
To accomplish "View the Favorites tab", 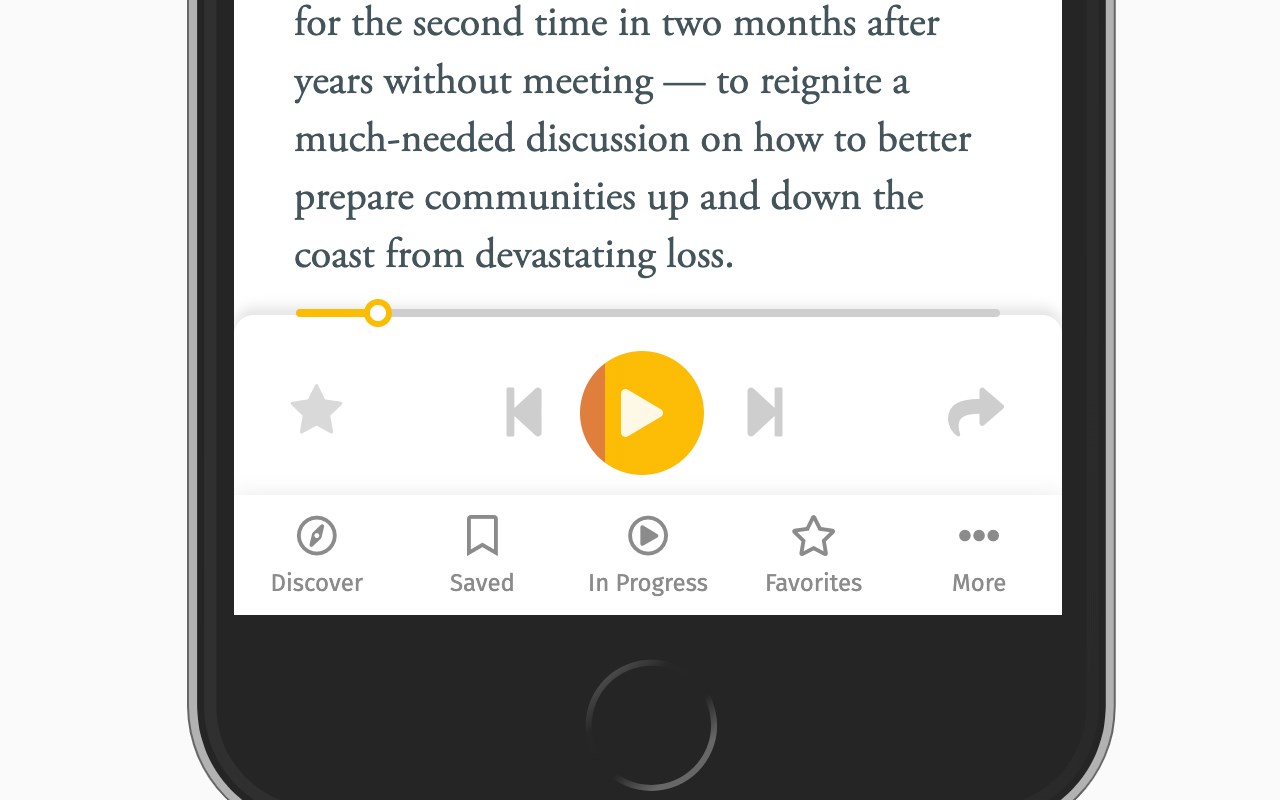I will pyautogui.click(x=813, y=554).
